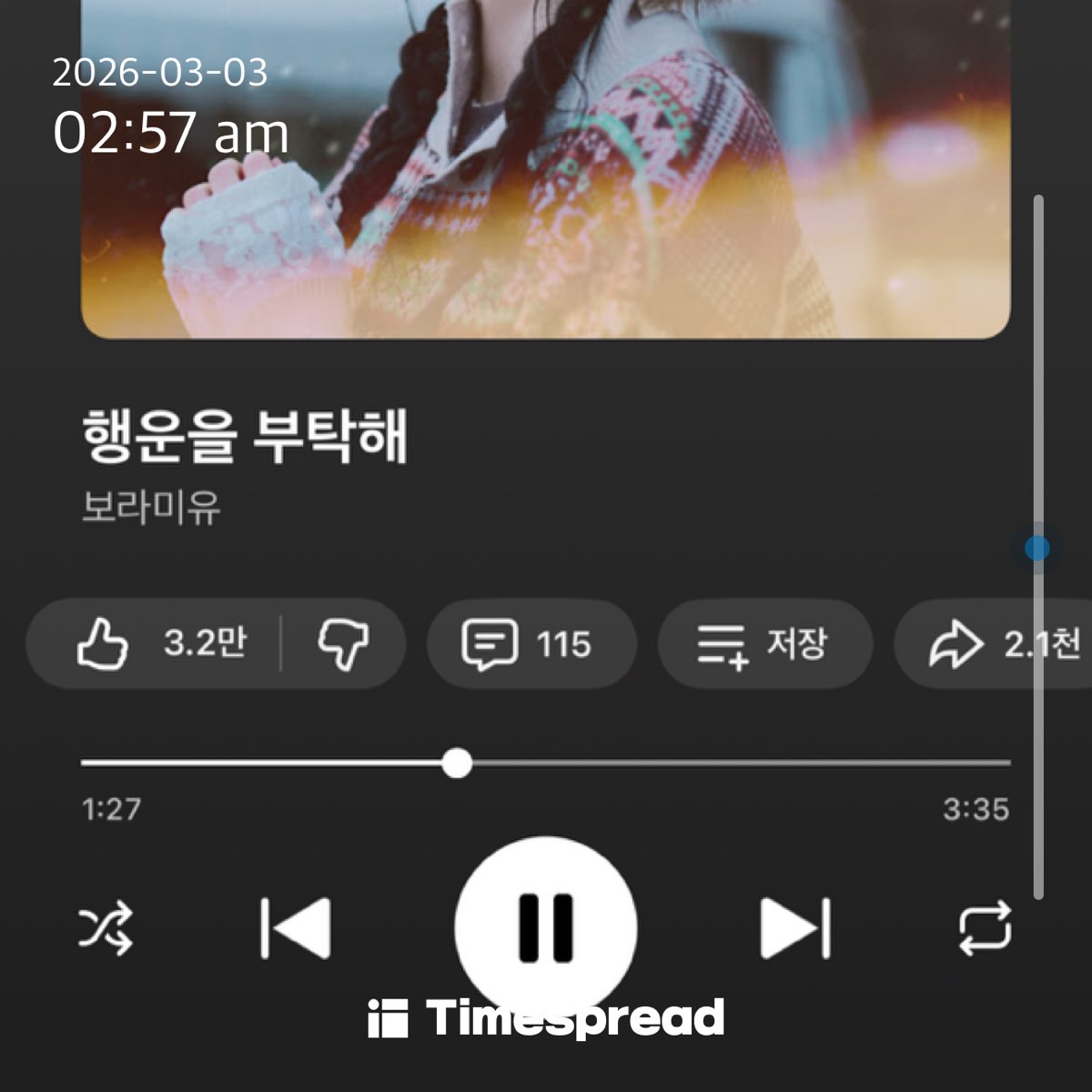Viewport: 1092px width, 1092px height.
Task: Dislike this track with thumbs down
Action: click(343, 644)
